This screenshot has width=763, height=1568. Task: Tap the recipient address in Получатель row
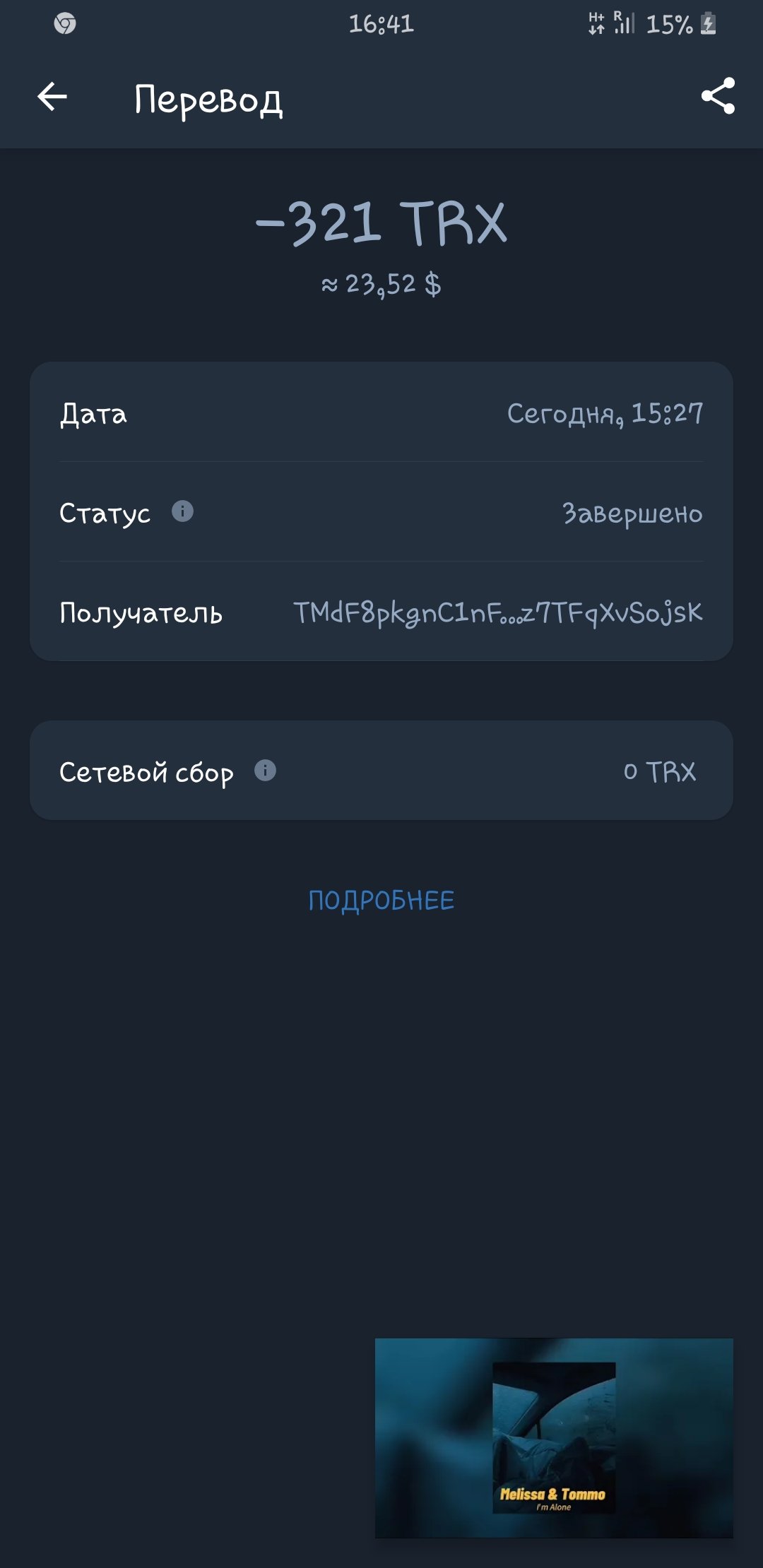point(497,612)
